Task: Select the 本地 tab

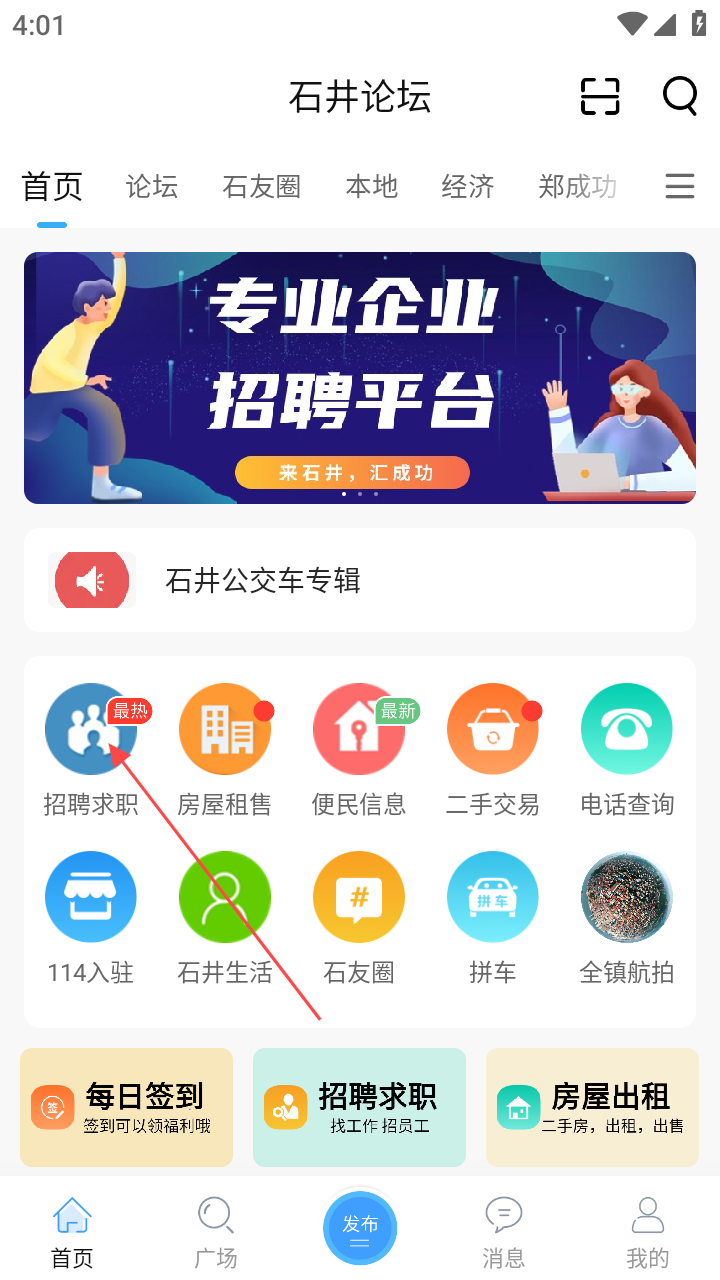Action: [x=371, y=187]
